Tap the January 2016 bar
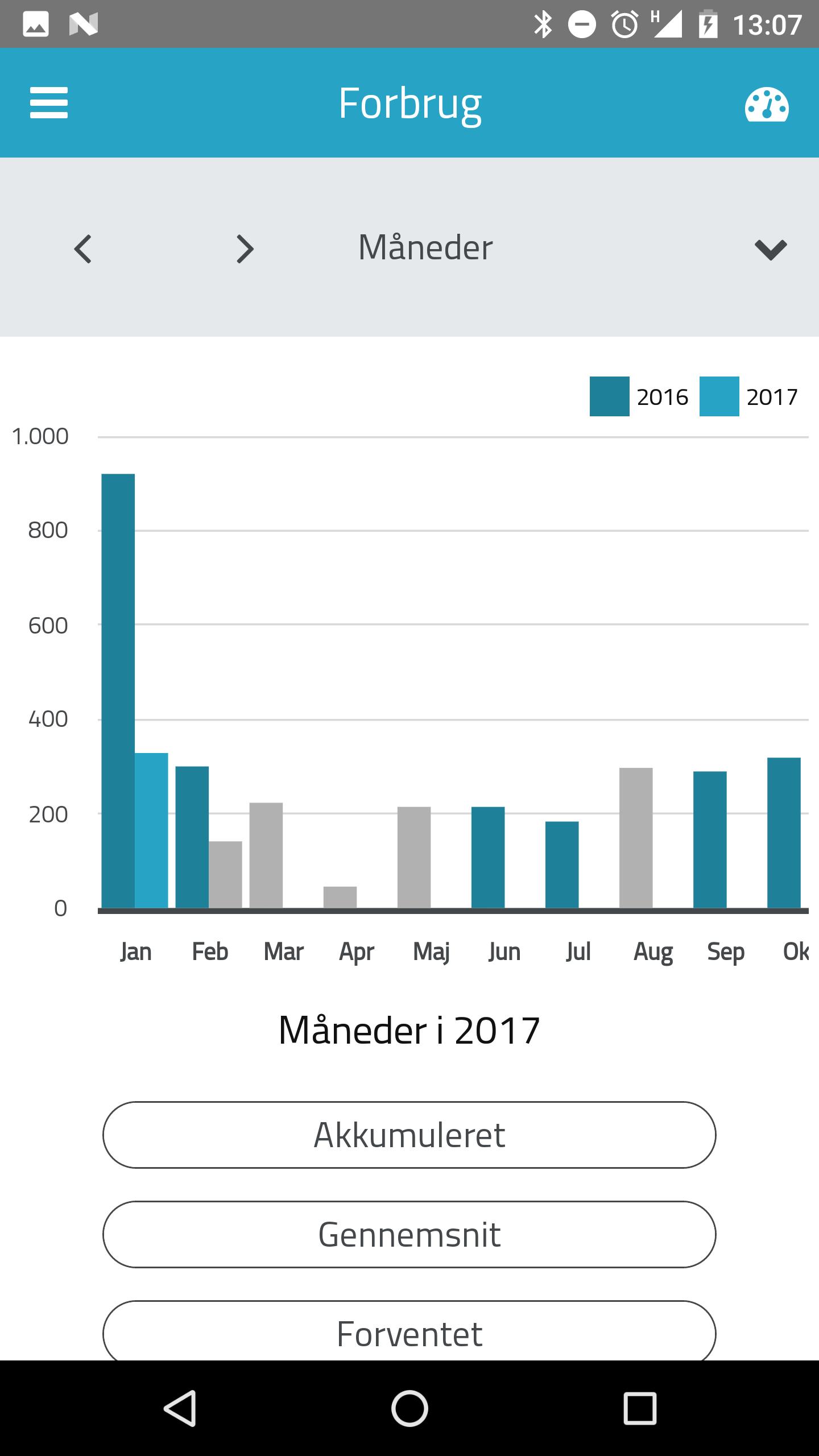The width and height of the screenshot is (819, 1456). pyautogui.click(x=118, y=690)
